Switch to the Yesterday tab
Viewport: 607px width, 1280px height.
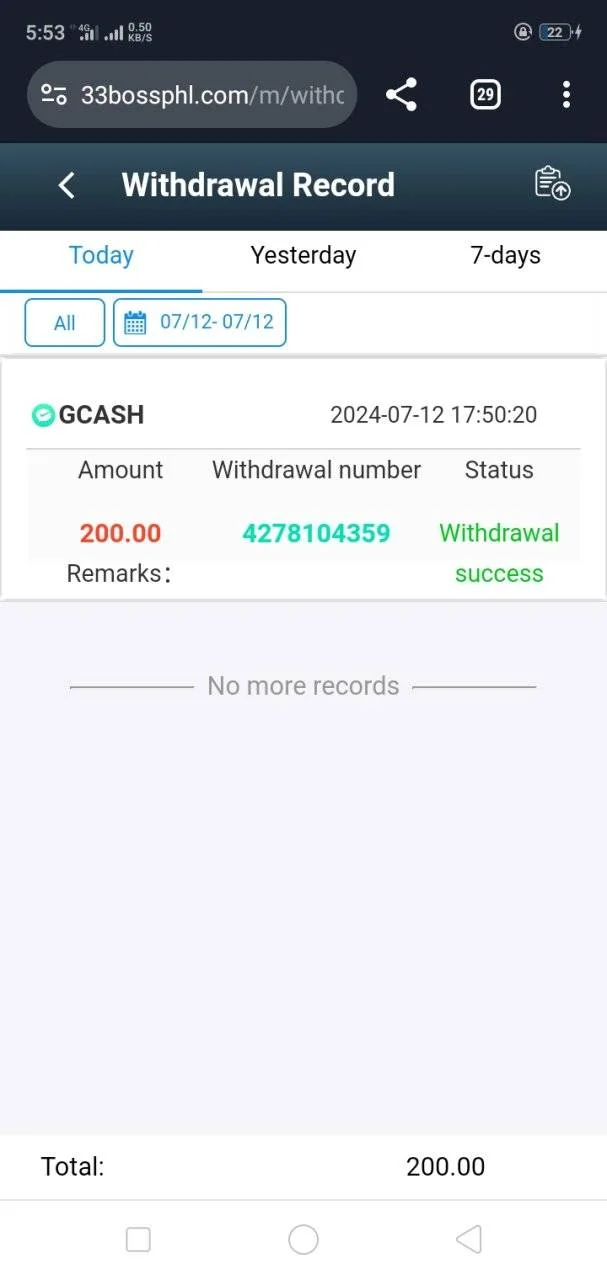pos(303,256)
